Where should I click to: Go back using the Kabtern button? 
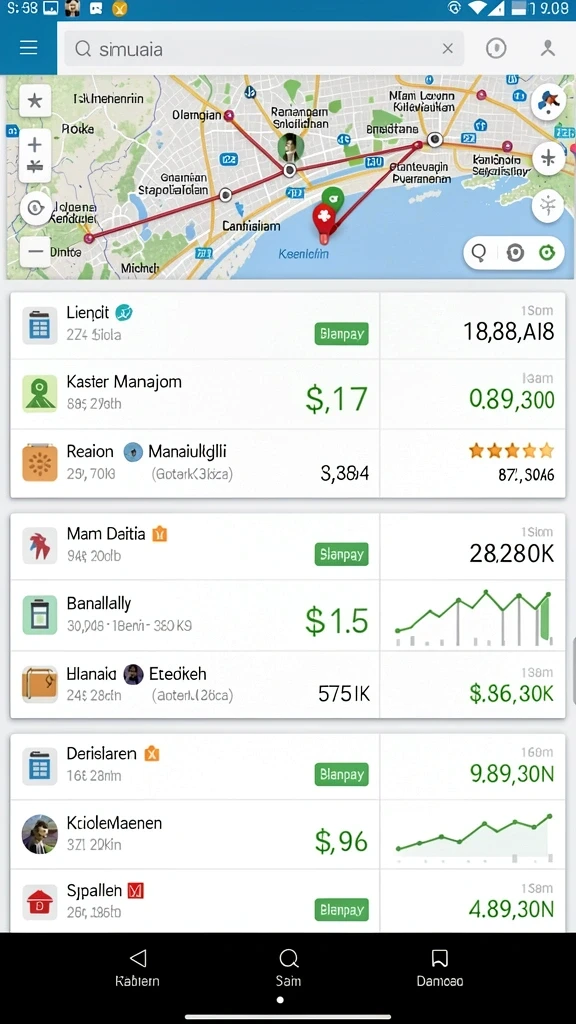(137, 968)
